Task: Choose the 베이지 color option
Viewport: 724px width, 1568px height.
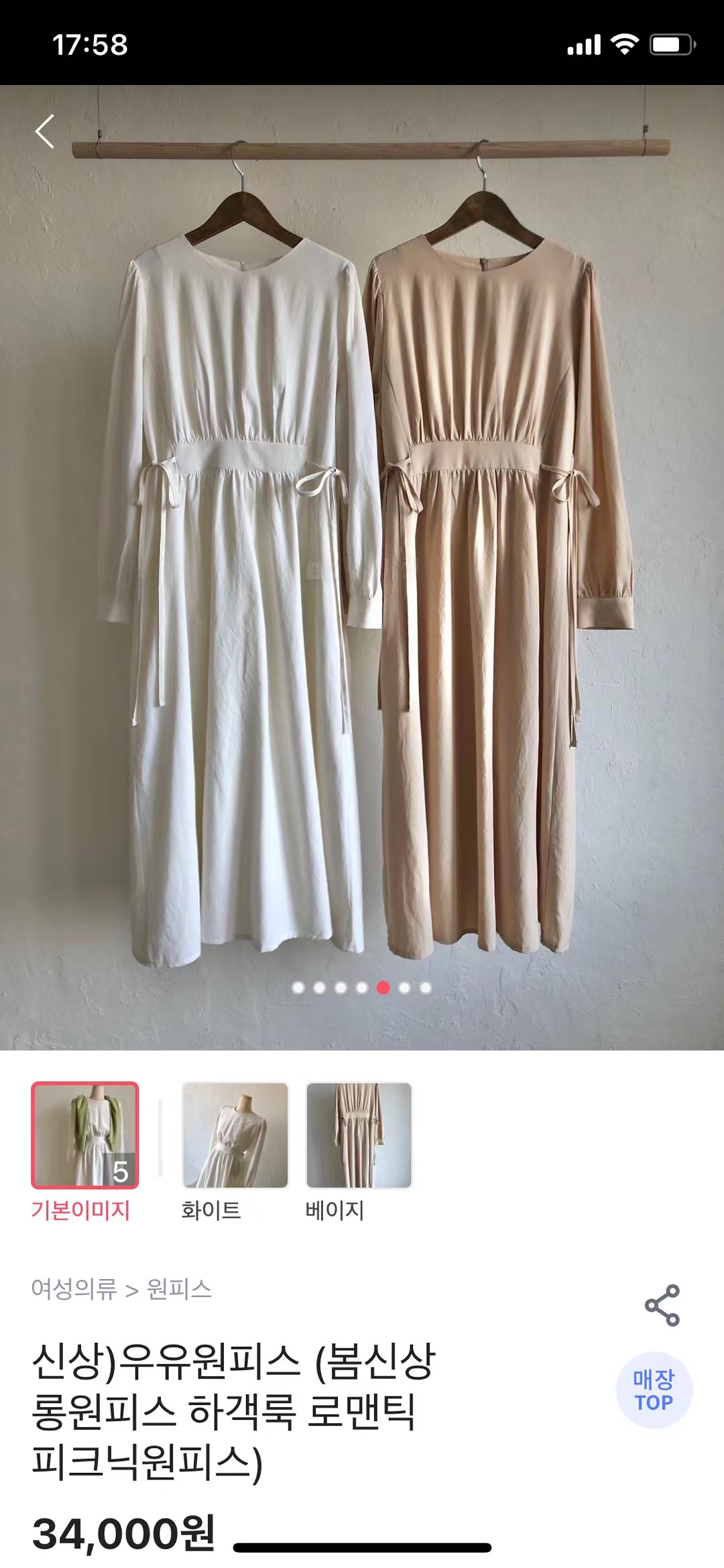Action: click(x=359, y=1136)
